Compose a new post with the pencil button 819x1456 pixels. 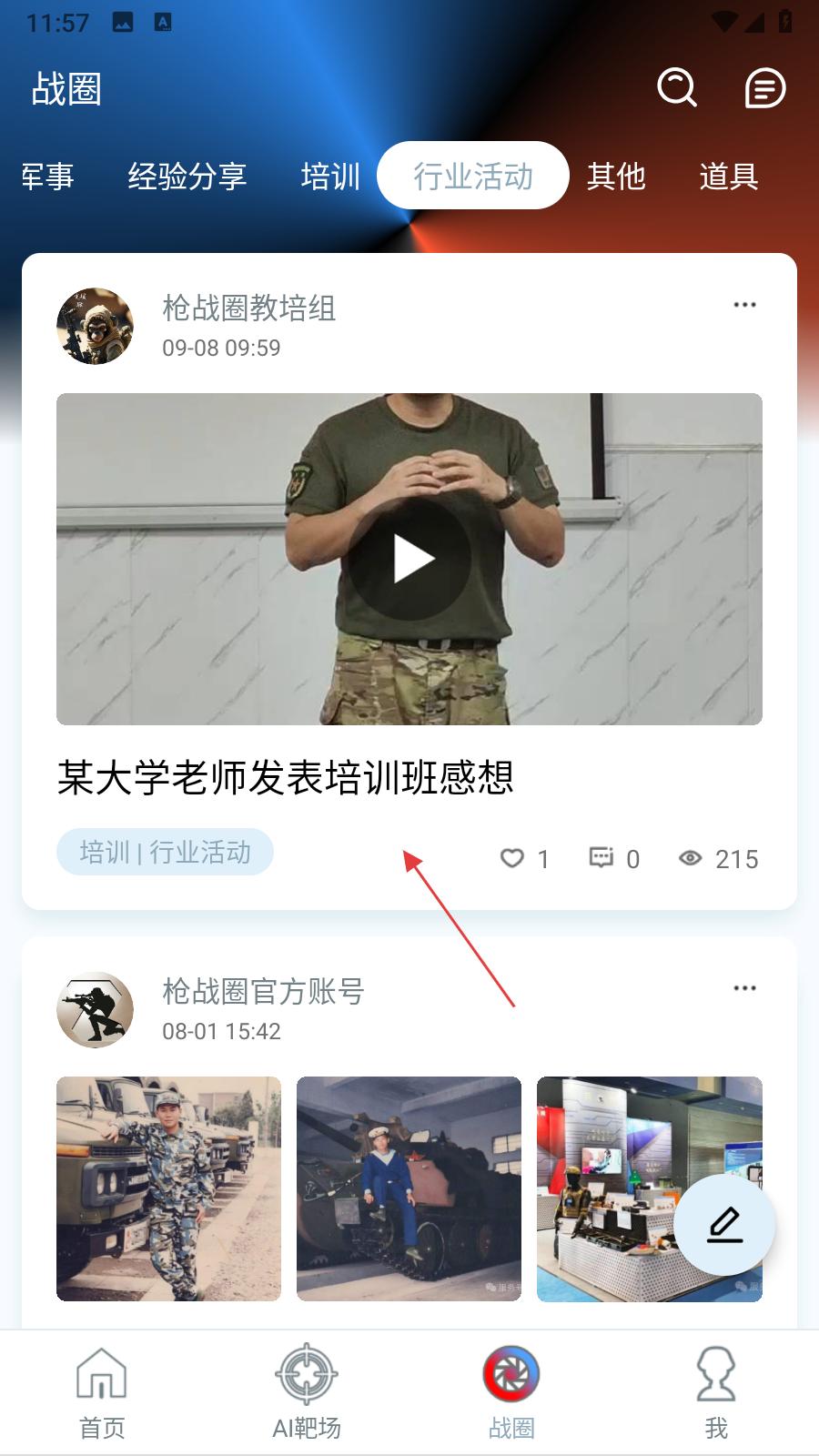724,1225
